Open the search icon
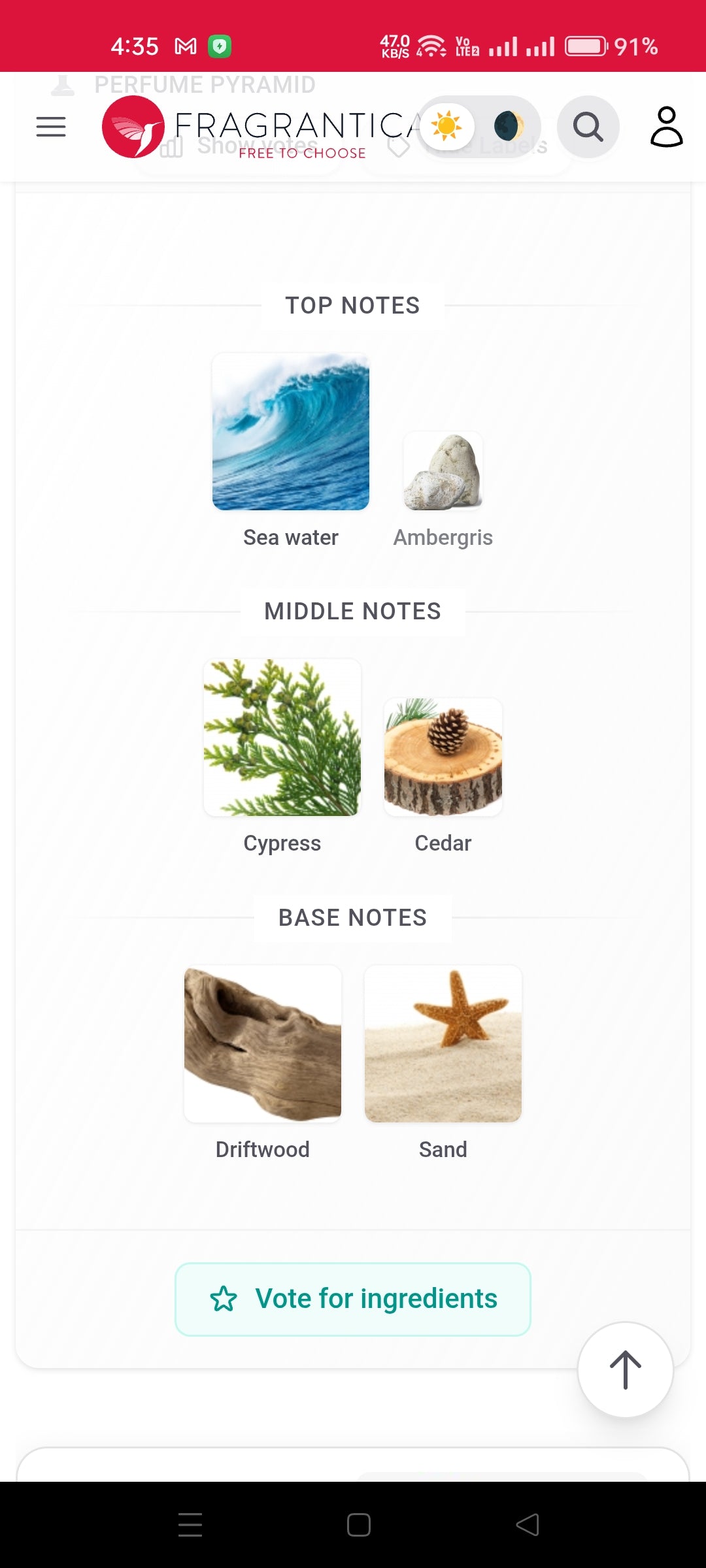The image size is (706, 1568). tap(588, 127)
